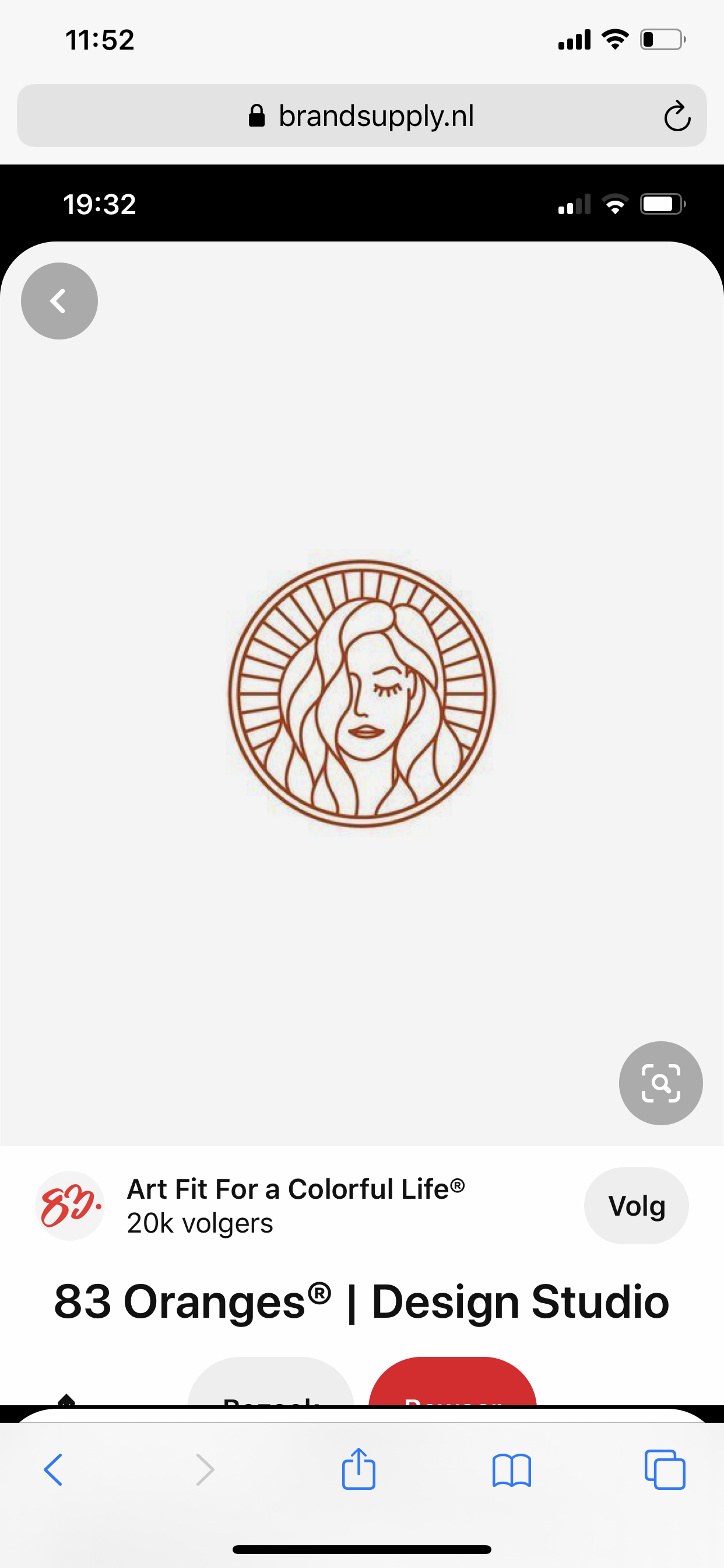Tap the brandsupply.nl address bar
The image size is (724, 1568).
(x=361, y=116)
